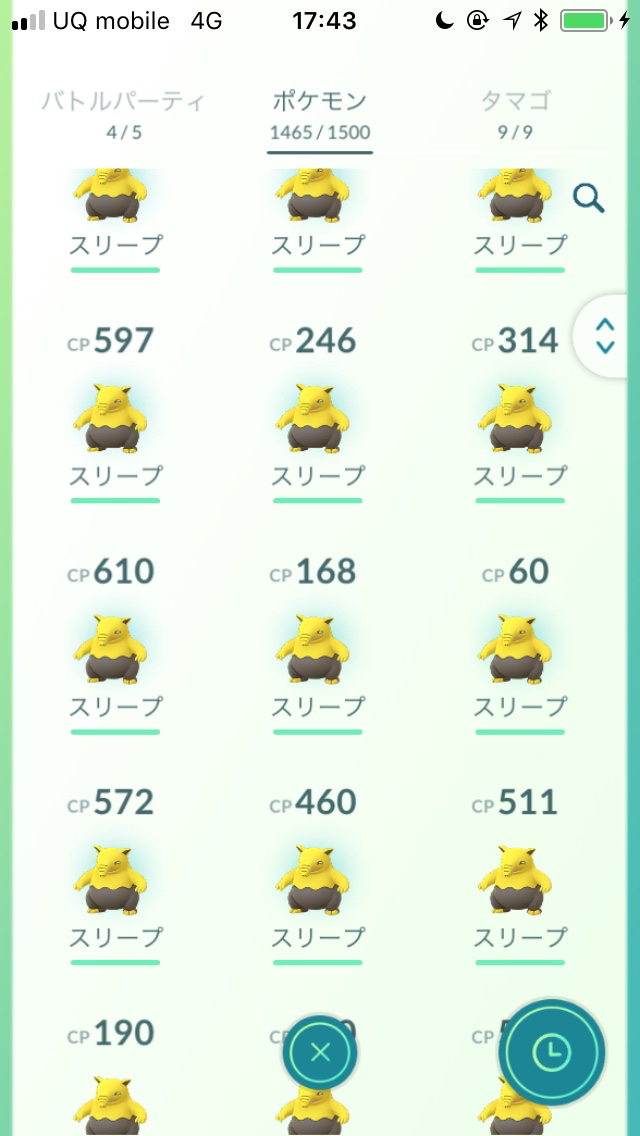The image size is (640, 1136).
Task: Open the Pokémon search magnifier
Action: point(589,198)
